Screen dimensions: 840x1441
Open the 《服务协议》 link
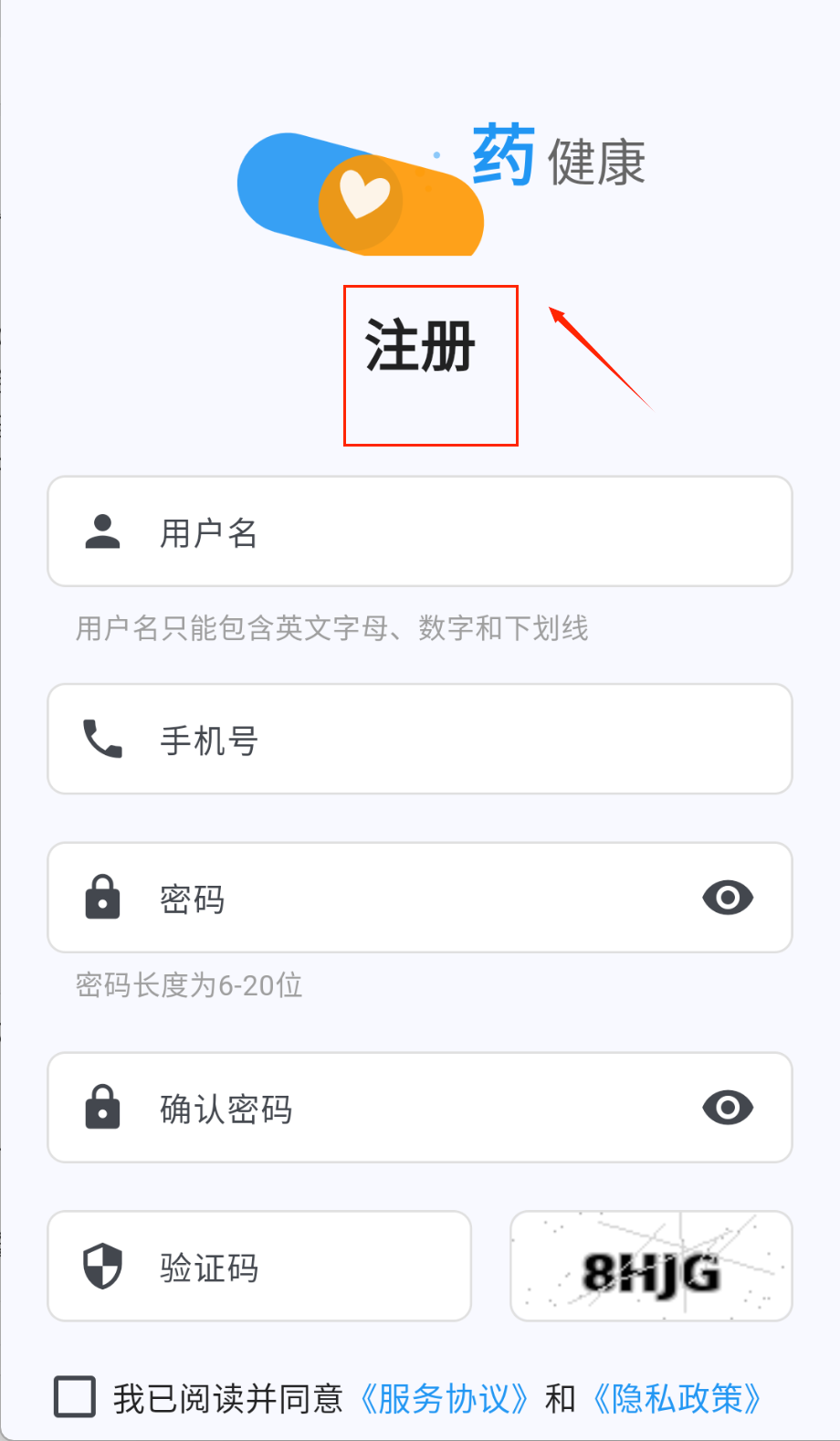pos(445,1398)
